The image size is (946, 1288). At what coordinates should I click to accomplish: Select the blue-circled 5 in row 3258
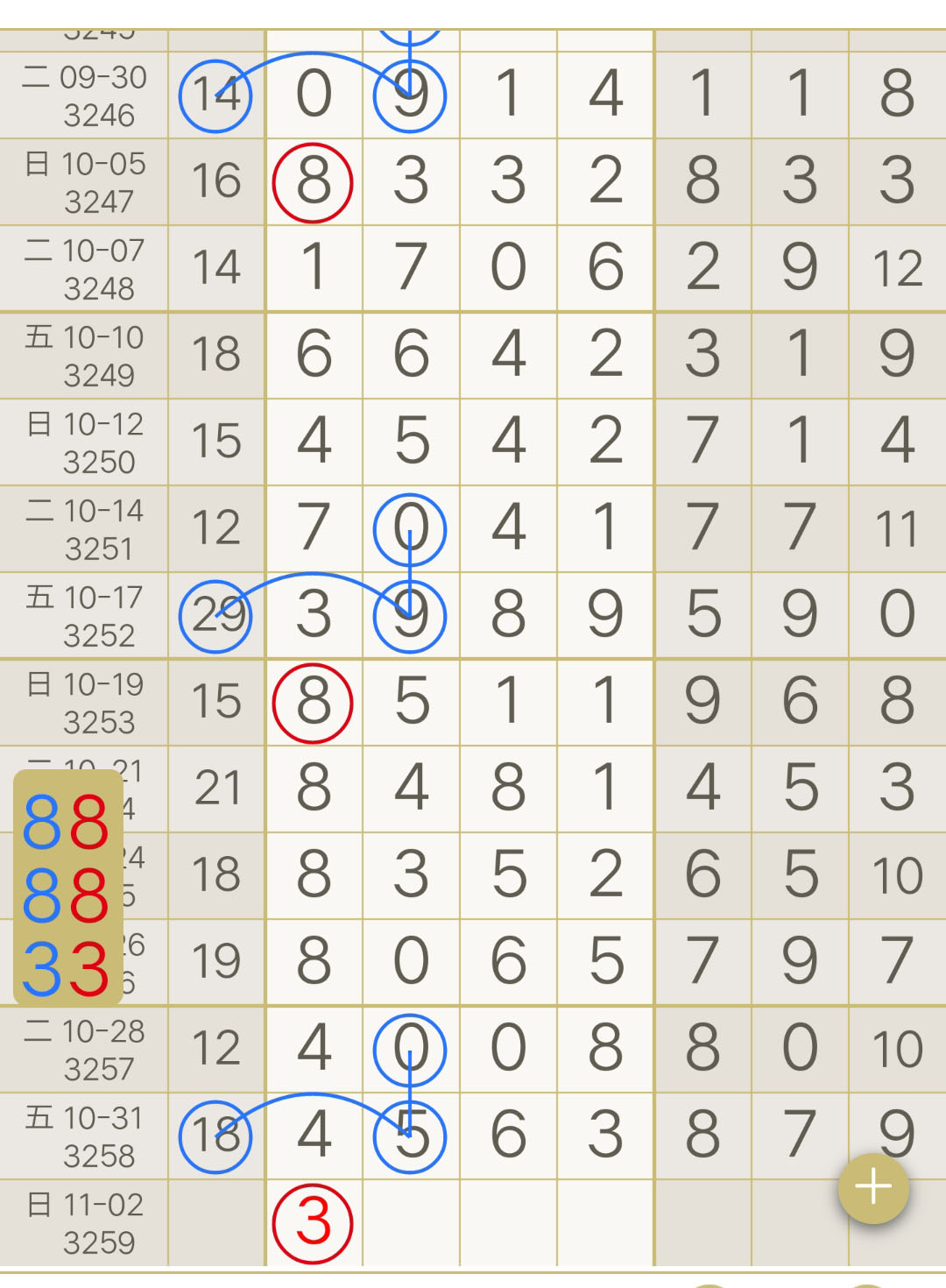(412, 1135)
